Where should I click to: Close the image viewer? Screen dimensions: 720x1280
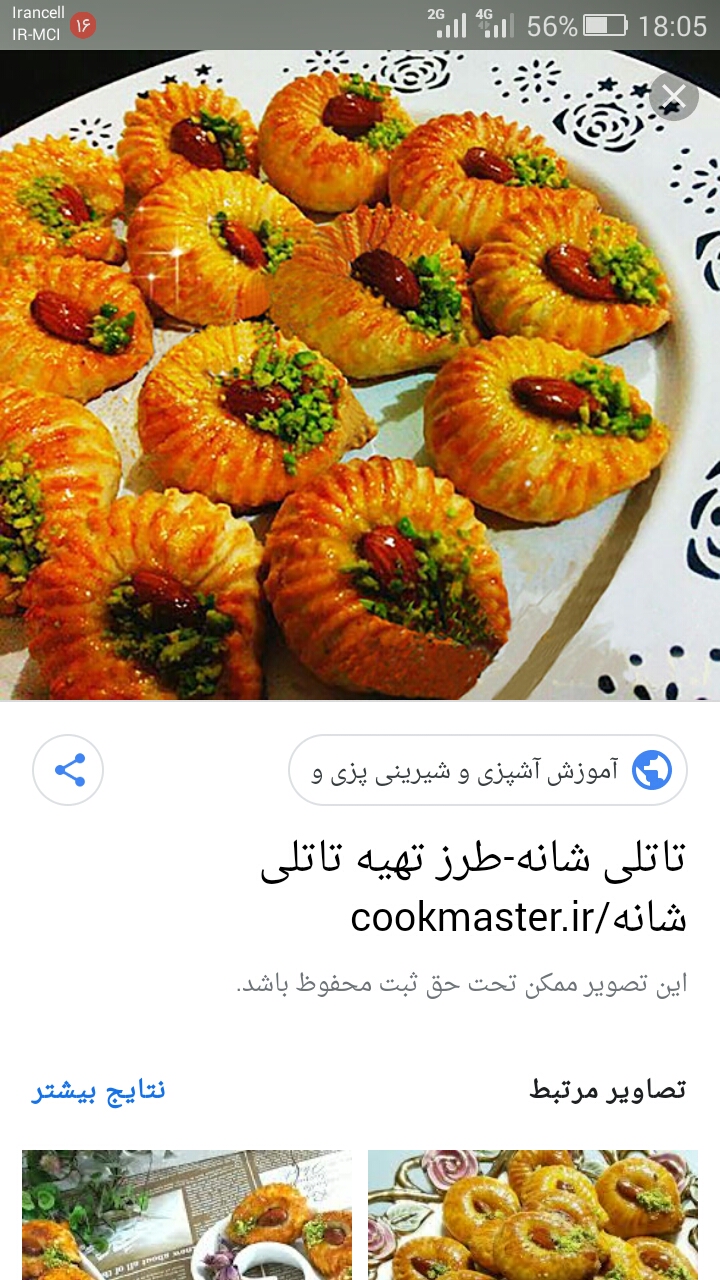pos(673,98)
